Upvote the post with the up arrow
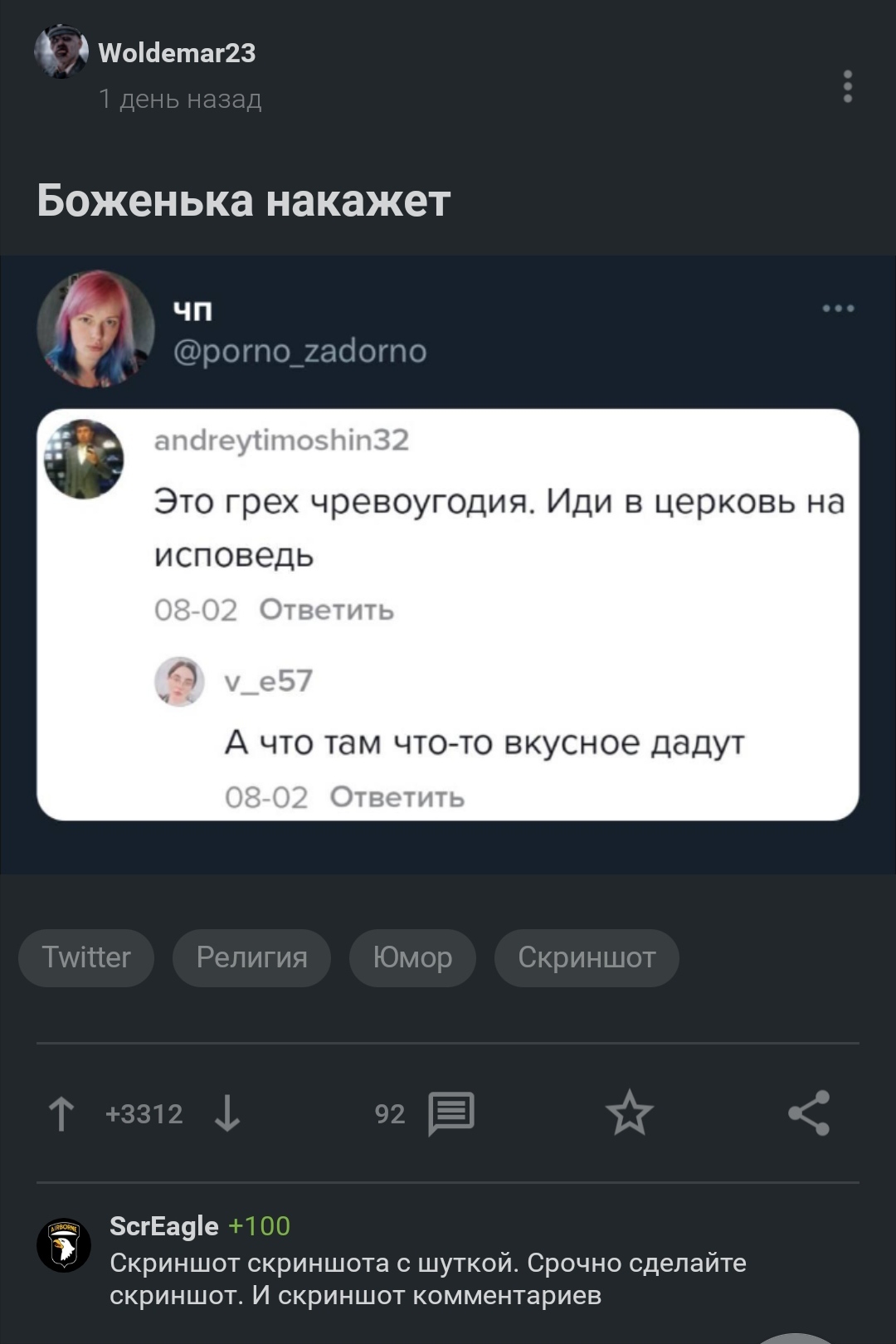 click(x=61, y=1113)
